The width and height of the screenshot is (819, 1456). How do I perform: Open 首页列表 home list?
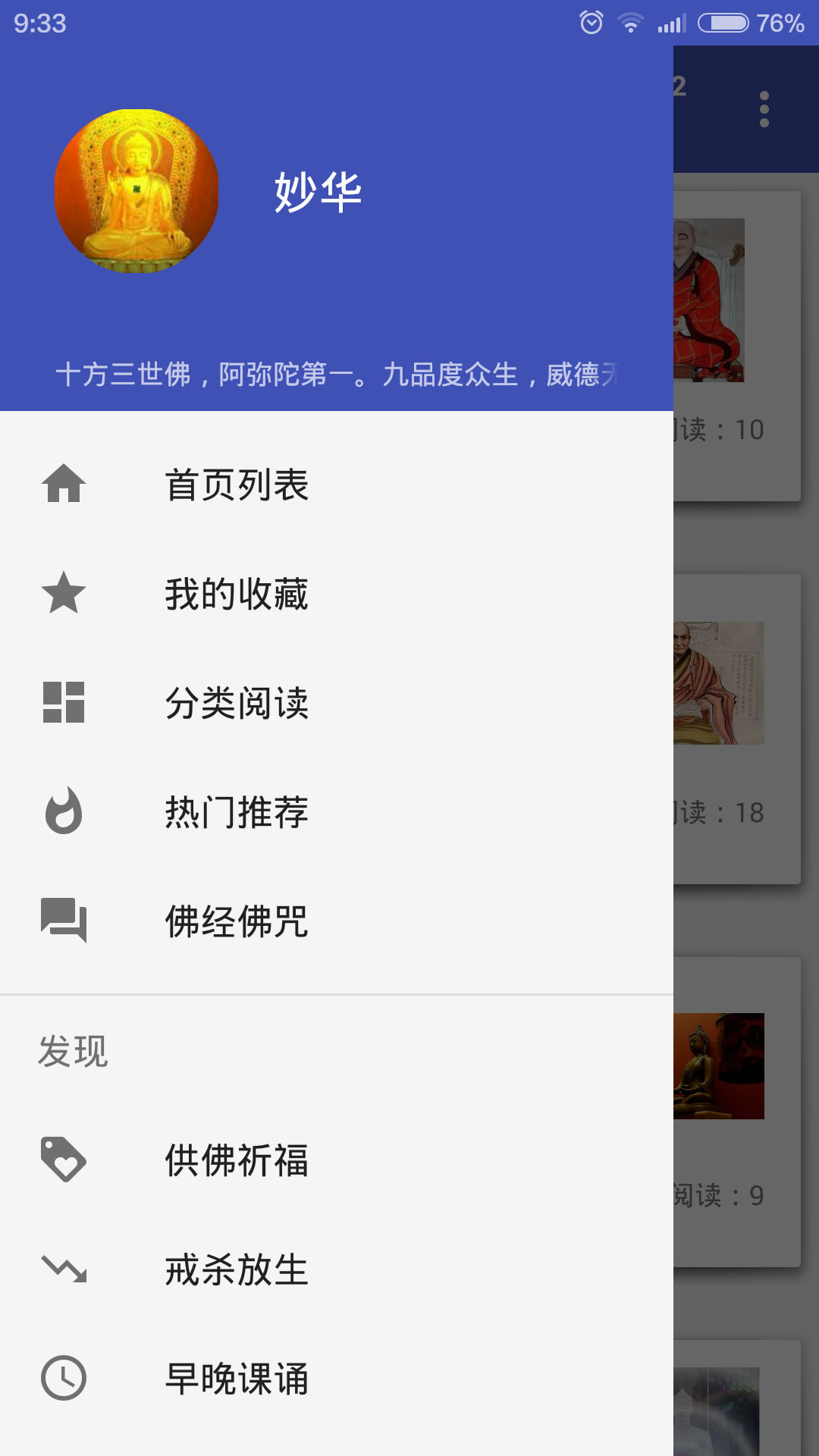pyautogui.click(x=337, y=485)
